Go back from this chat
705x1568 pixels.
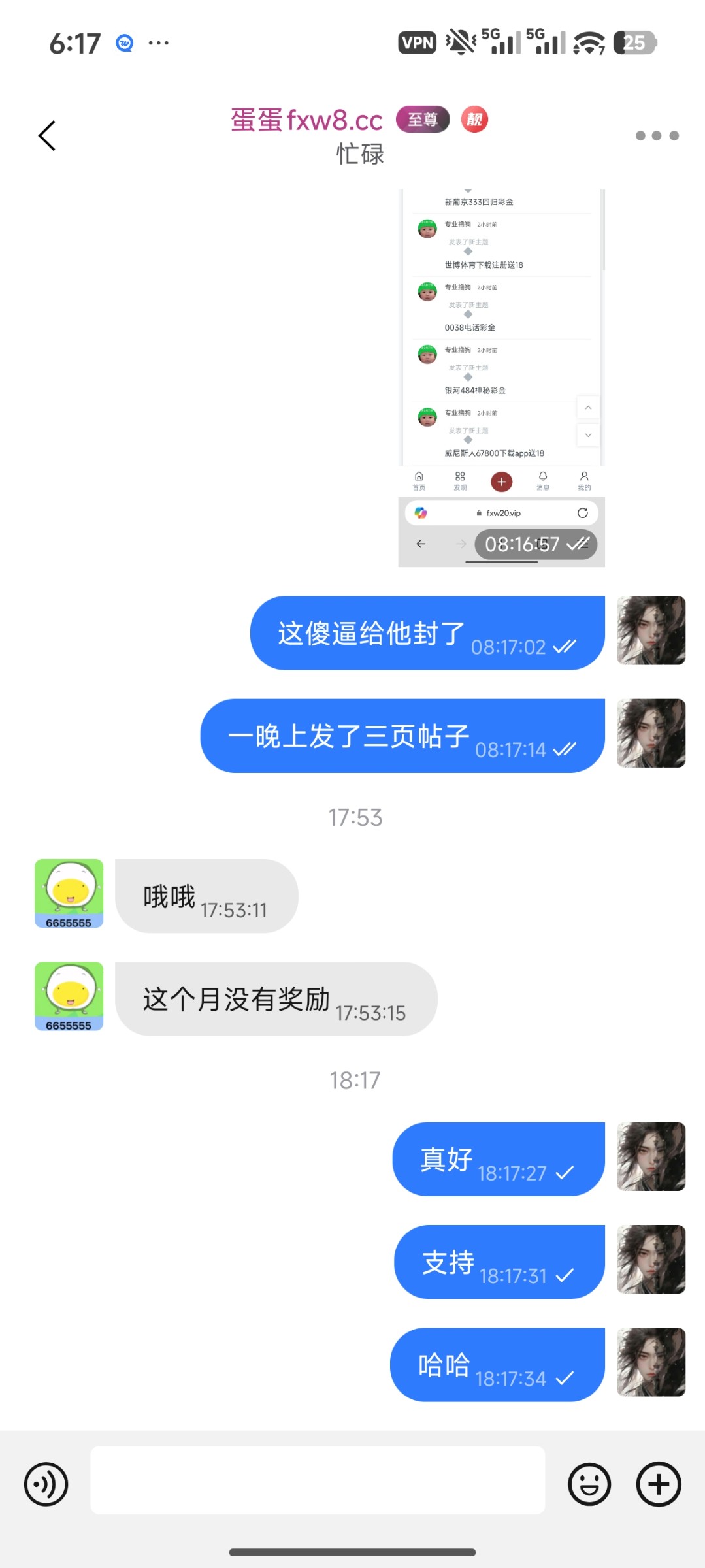(x=47, y=136)
